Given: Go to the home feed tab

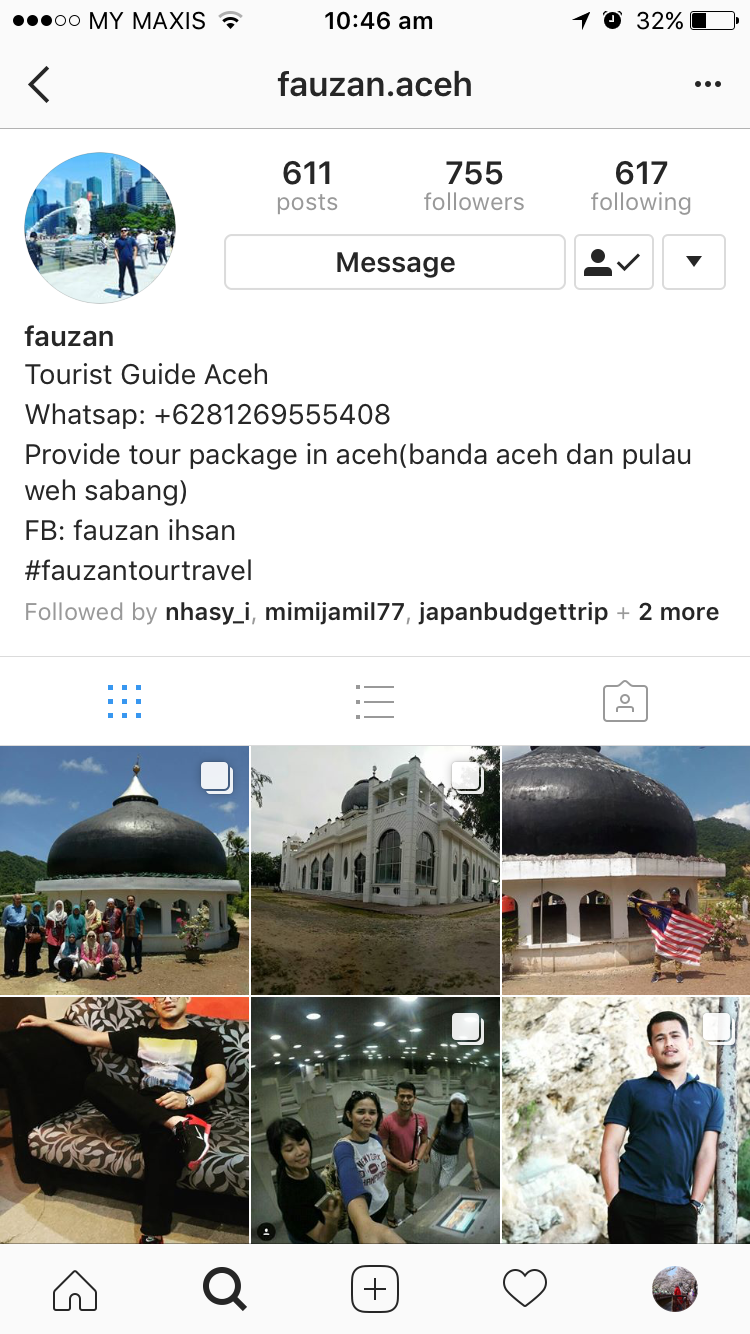Looking at the screenshot, I should pos(75,1290).
